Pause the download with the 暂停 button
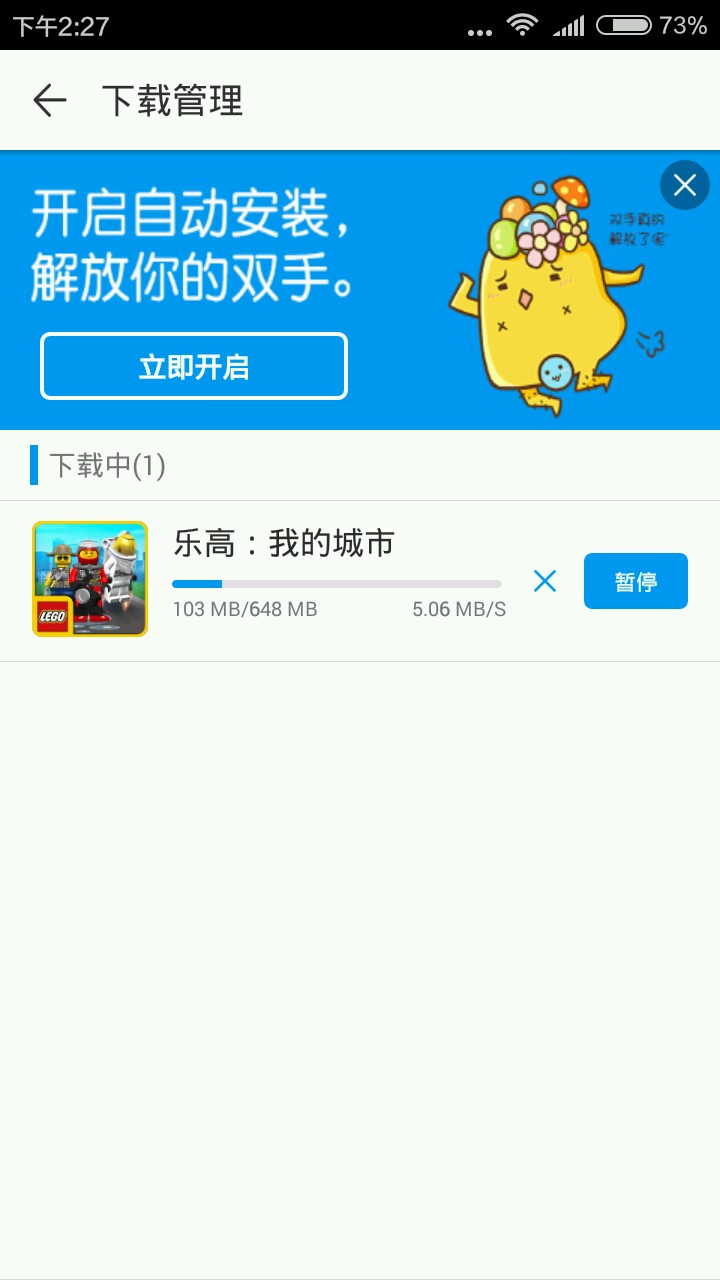720x1280 pixels. [x=635, y=581]
